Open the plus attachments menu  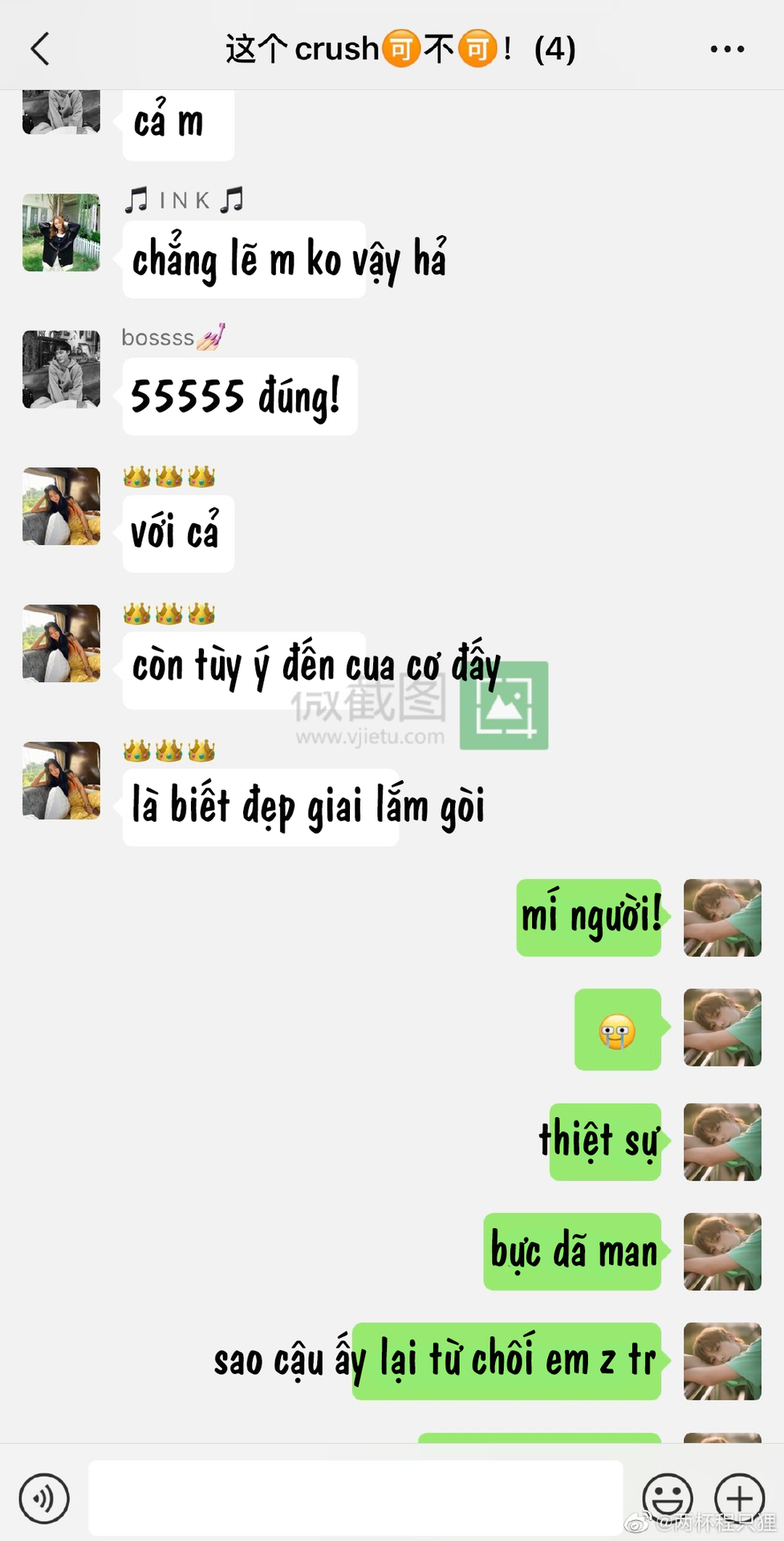739,1498
